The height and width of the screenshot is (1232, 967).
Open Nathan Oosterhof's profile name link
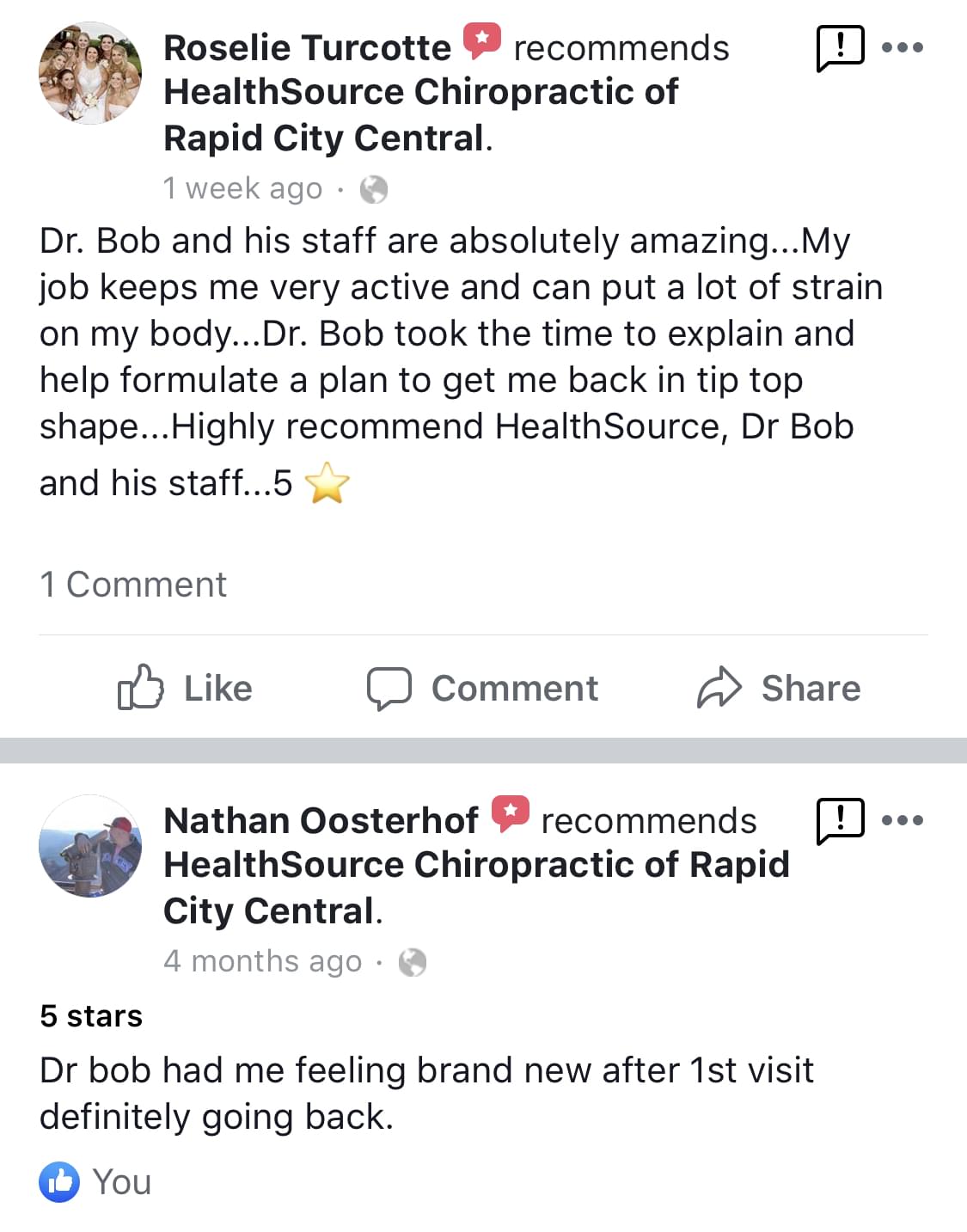(321, 820)
